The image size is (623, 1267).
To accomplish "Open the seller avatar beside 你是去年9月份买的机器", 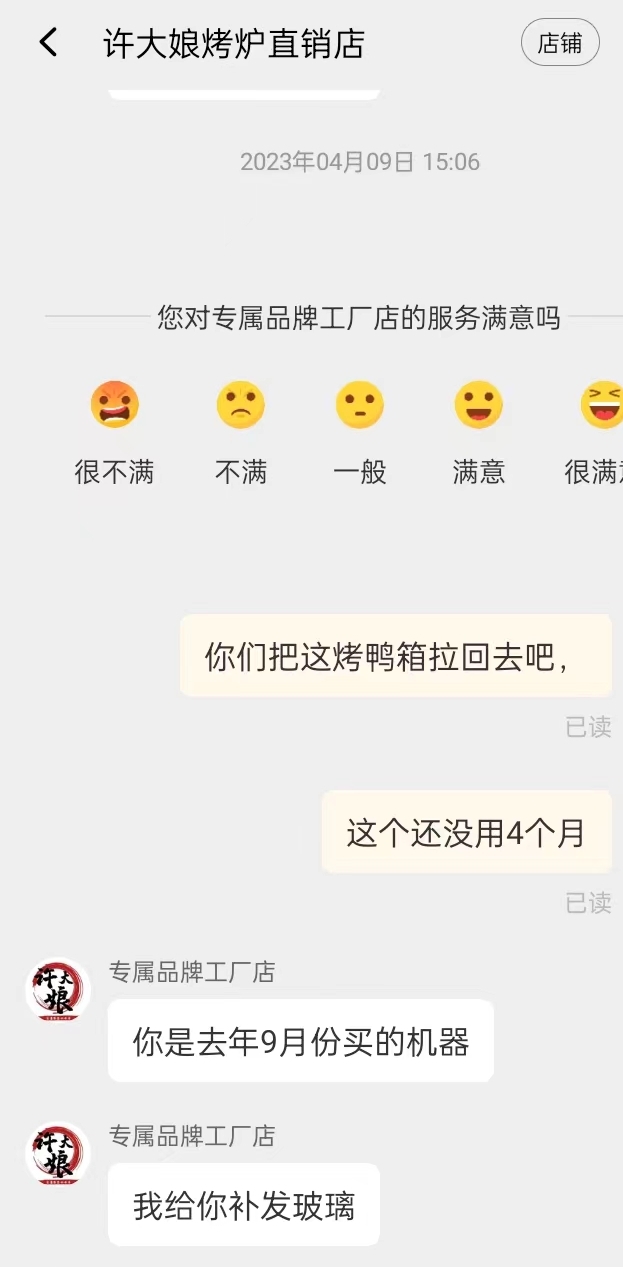I will [x=57, y=990].
